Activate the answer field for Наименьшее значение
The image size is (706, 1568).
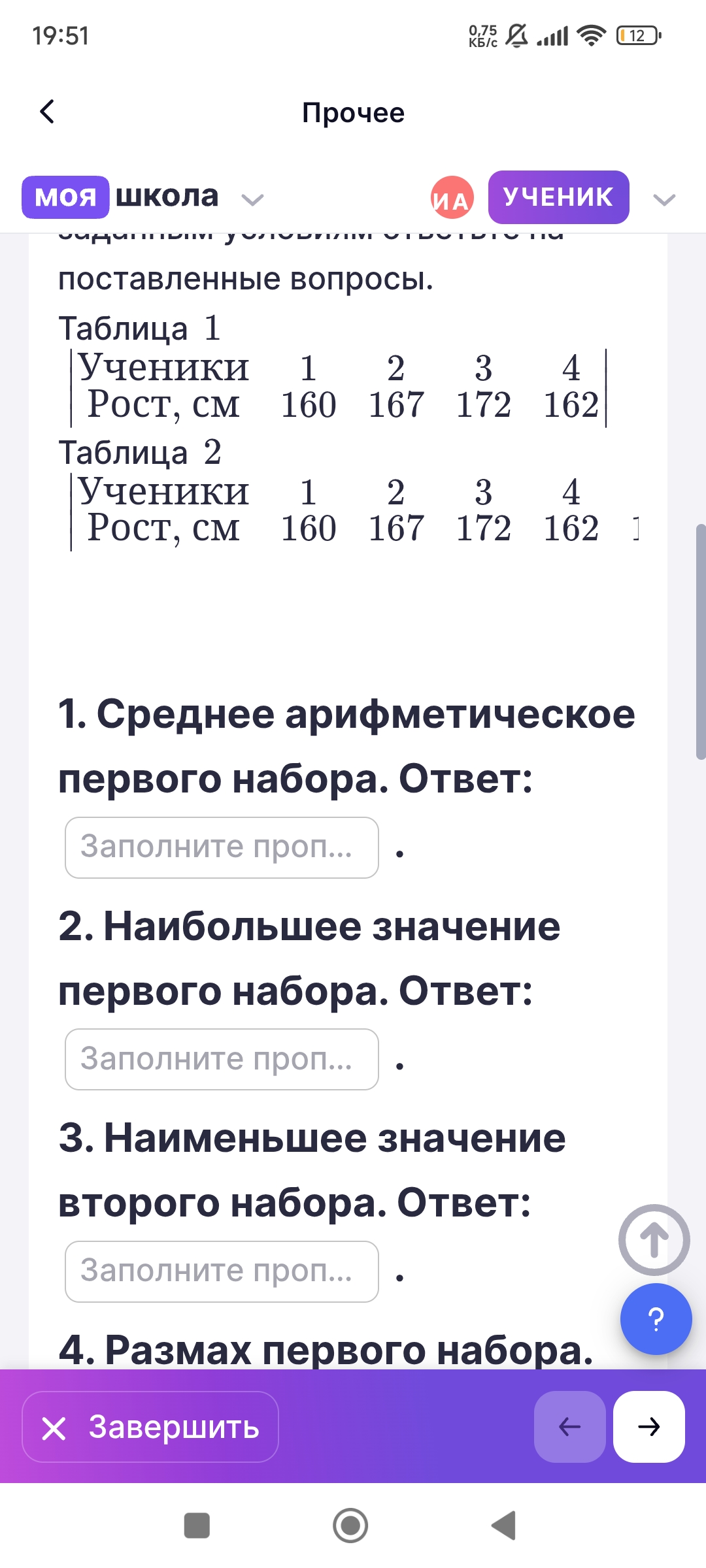(x=222, y=1271)
